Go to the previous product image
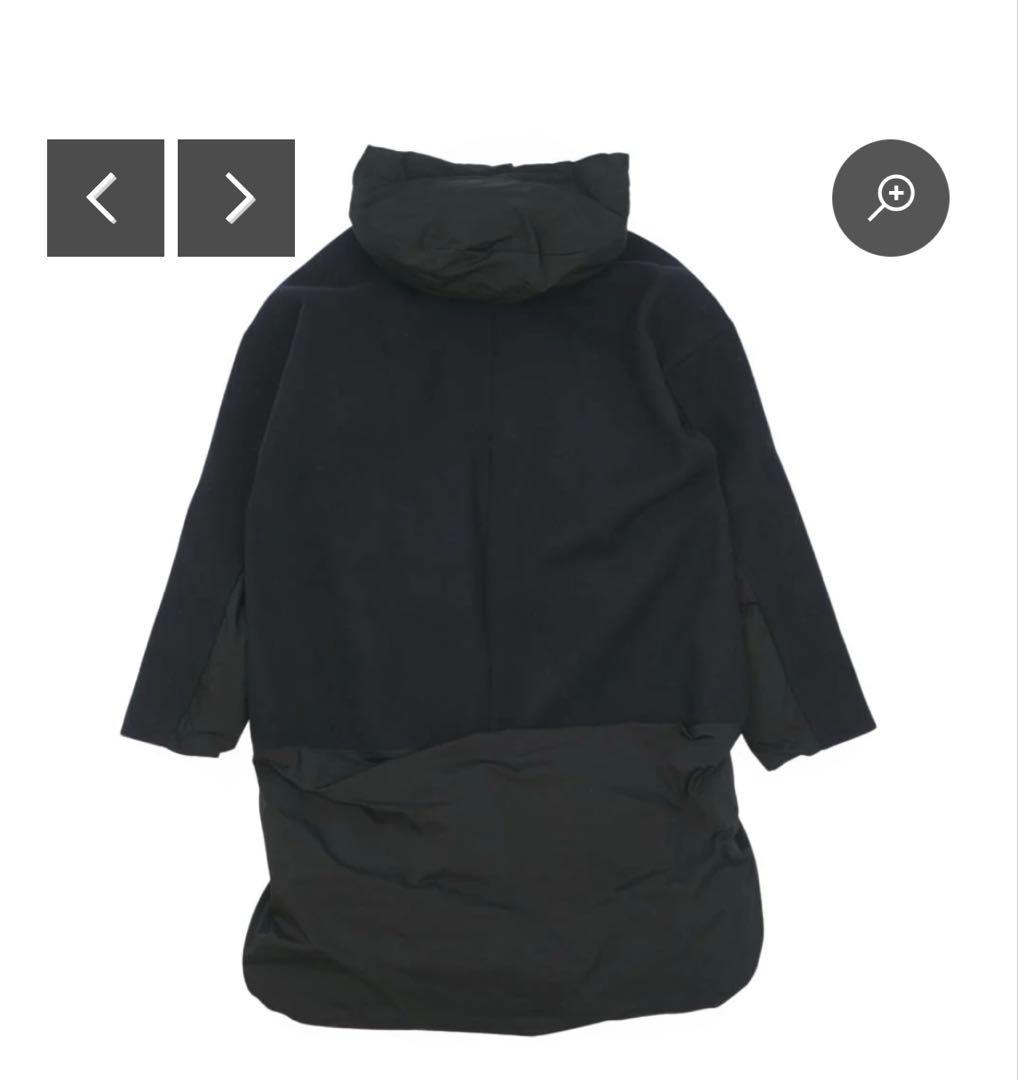Screen dimensions: 1018x1080 pyautogui.click(x=105, y=198)
